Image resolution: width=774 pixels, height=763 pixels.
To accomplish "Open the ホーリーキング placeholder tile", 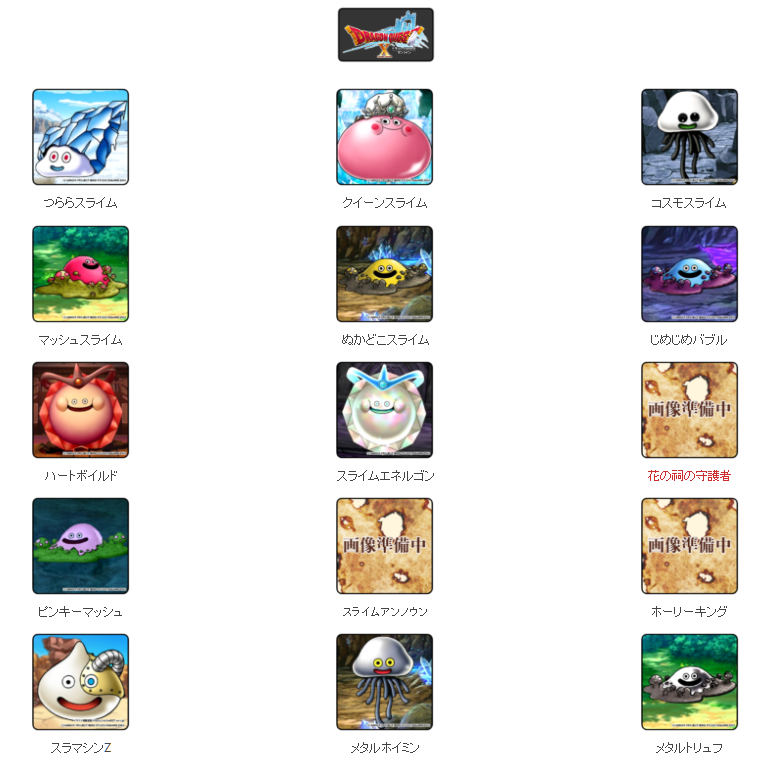I will (x=689, y=546).
